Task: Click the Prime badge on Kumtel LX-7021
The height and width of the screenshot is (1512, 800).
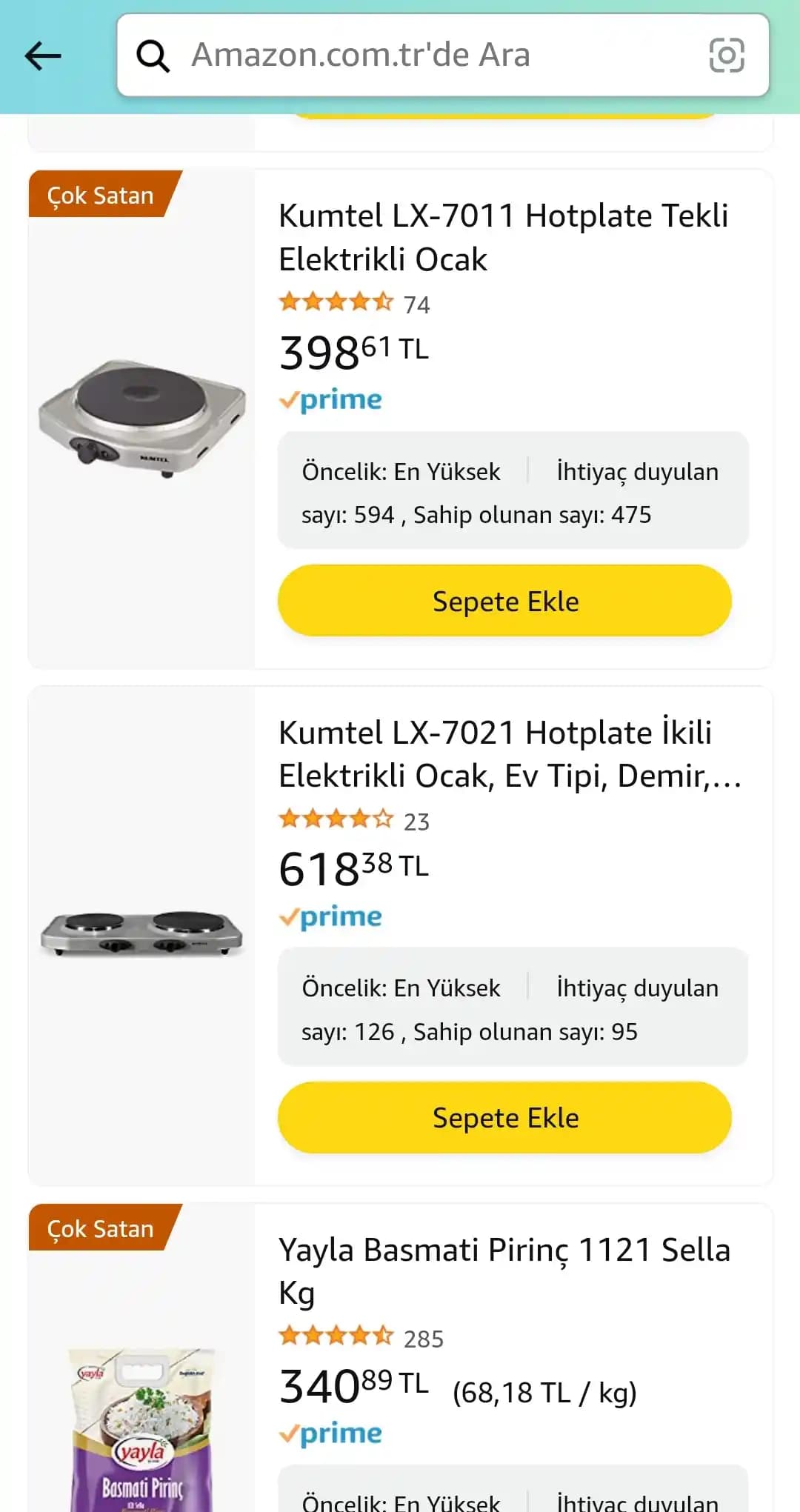Action: (331, 916)
